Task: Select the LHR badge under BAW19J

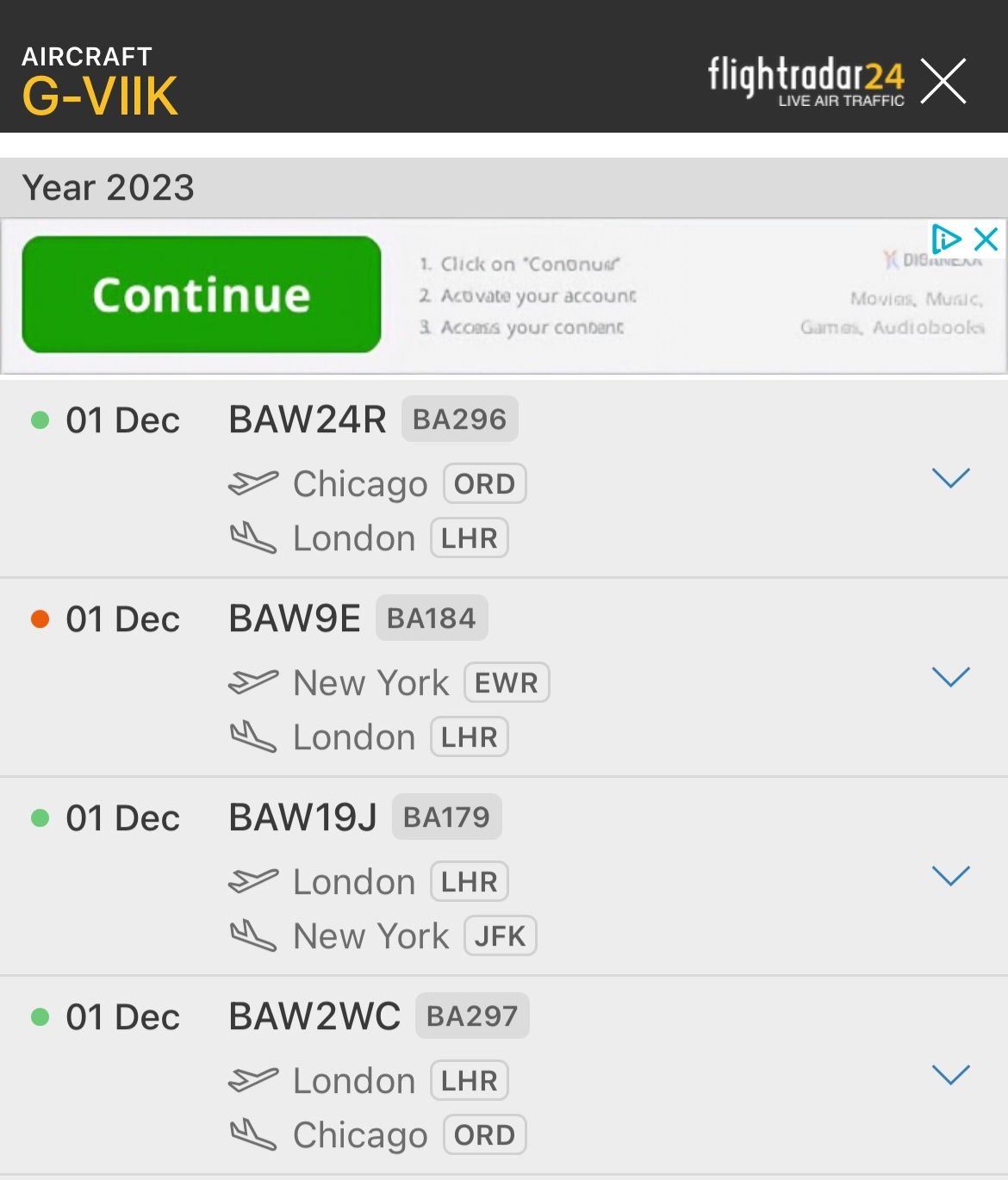Action: point(469,881)
